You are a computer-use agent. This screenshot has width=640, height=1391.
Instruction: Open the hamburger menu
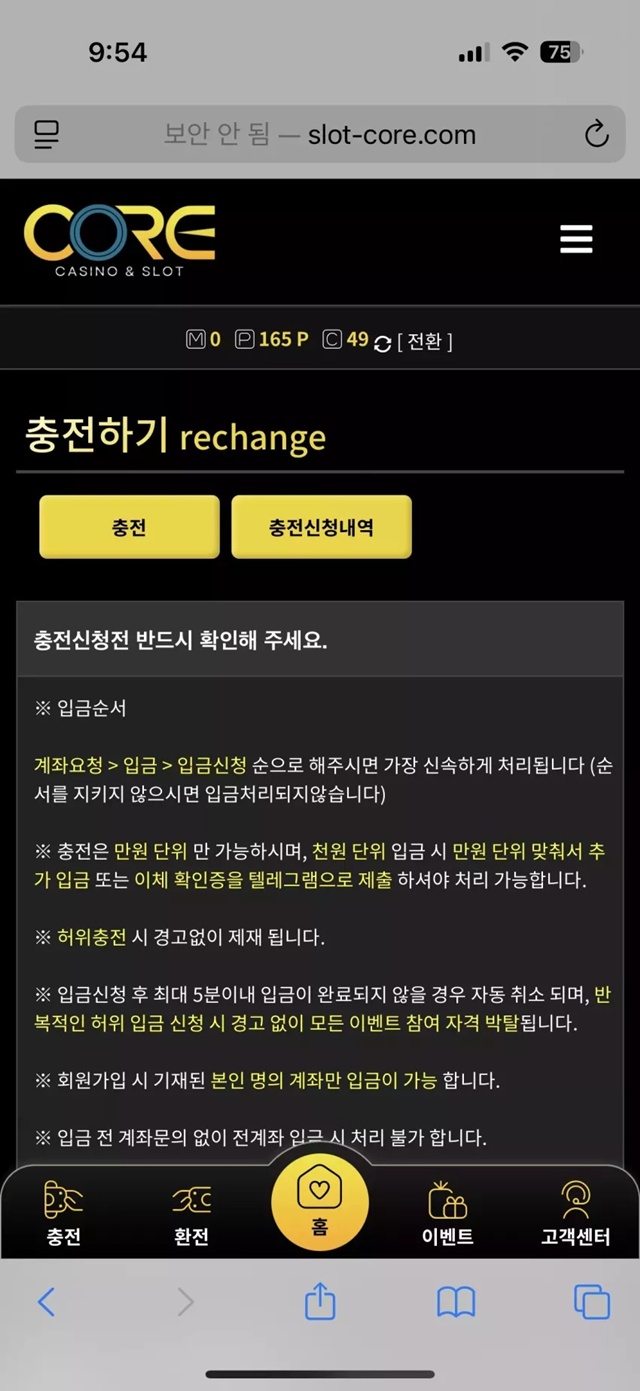576,239
